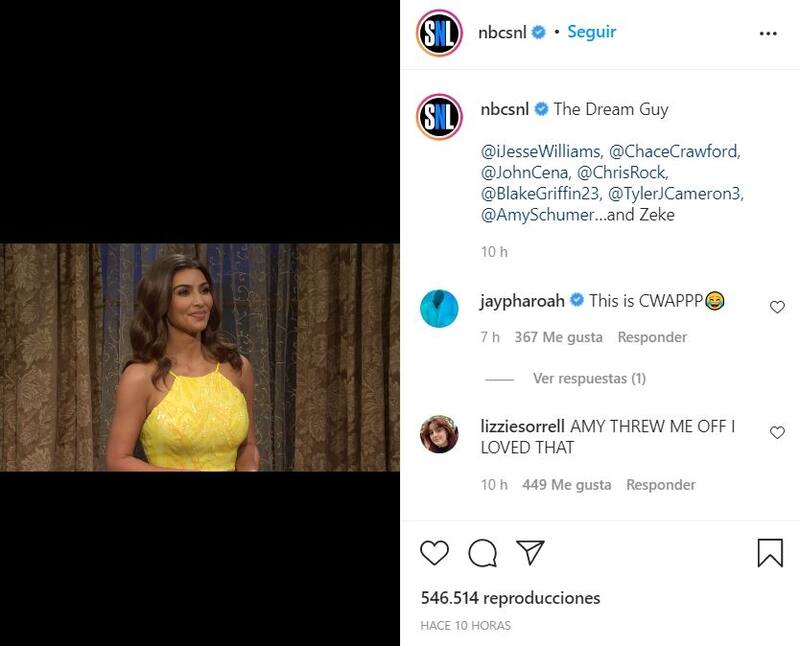Open the @ChaceCrawford mention
This screenshot has width=800, height=646.
pos(674,152)
